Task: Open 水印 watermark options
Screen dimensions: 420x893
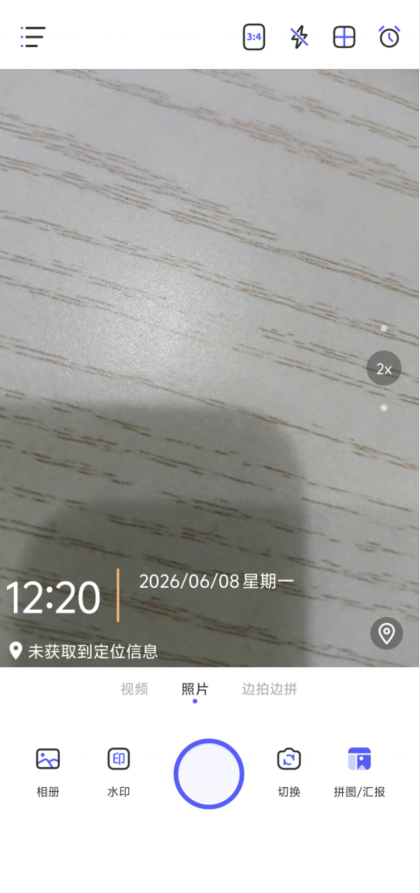Action: tap(119, 772)
